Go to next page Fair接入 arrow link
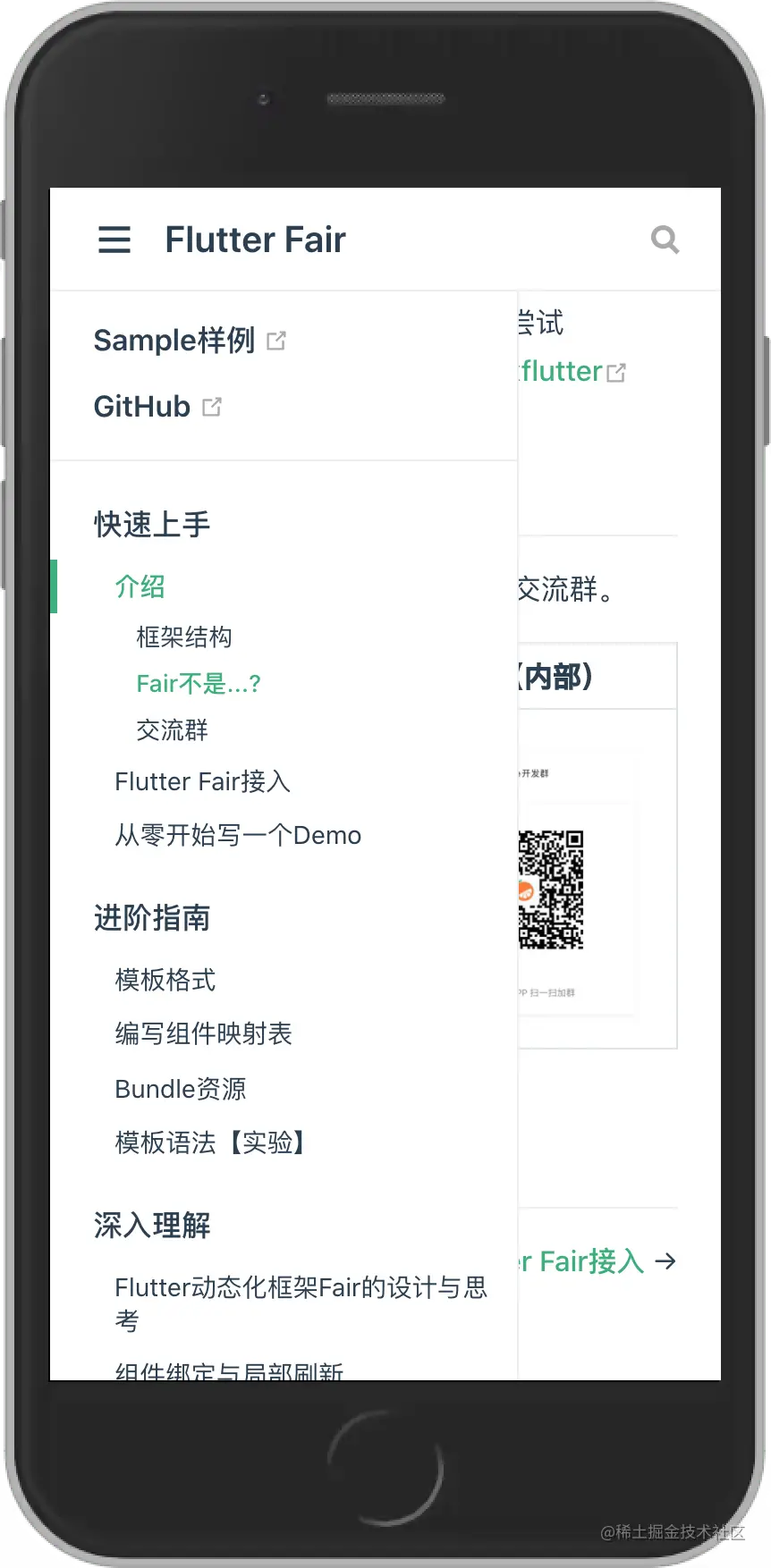The width and height of the screenshot is (771, 1568). tap(597, 1261)
